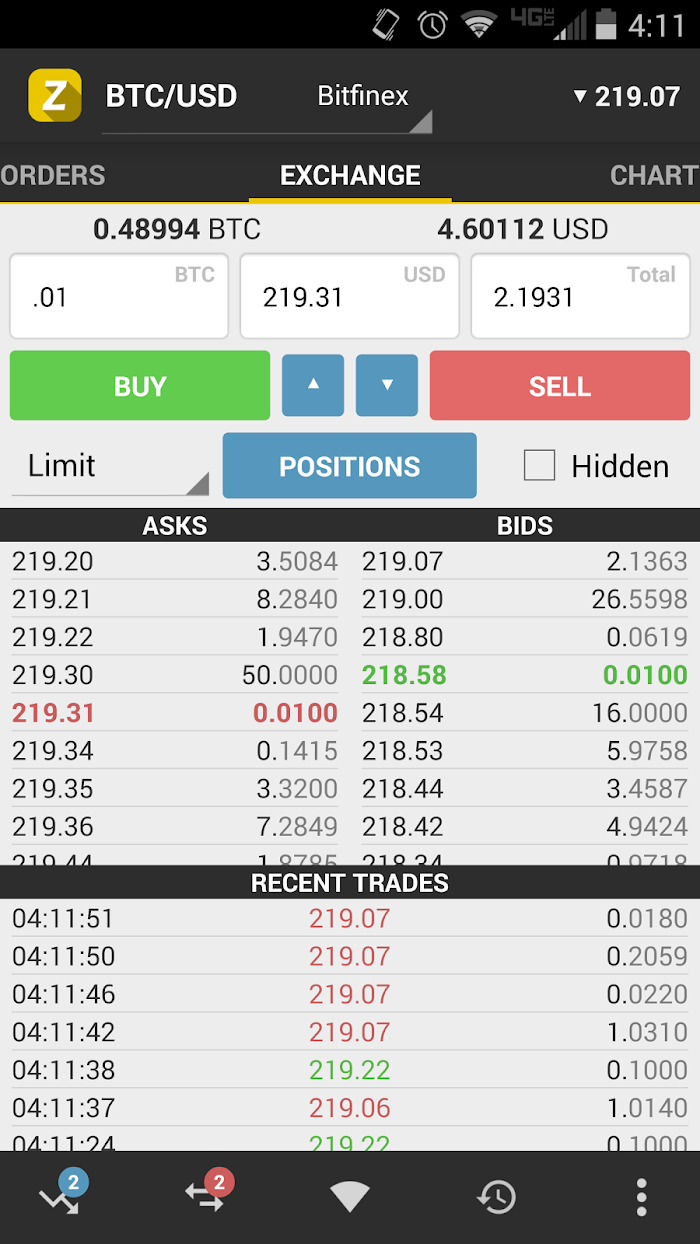Tap the green Buy button
Image resolution: width=700 pixels, height=1244 pixels.
tap(140, 385)
